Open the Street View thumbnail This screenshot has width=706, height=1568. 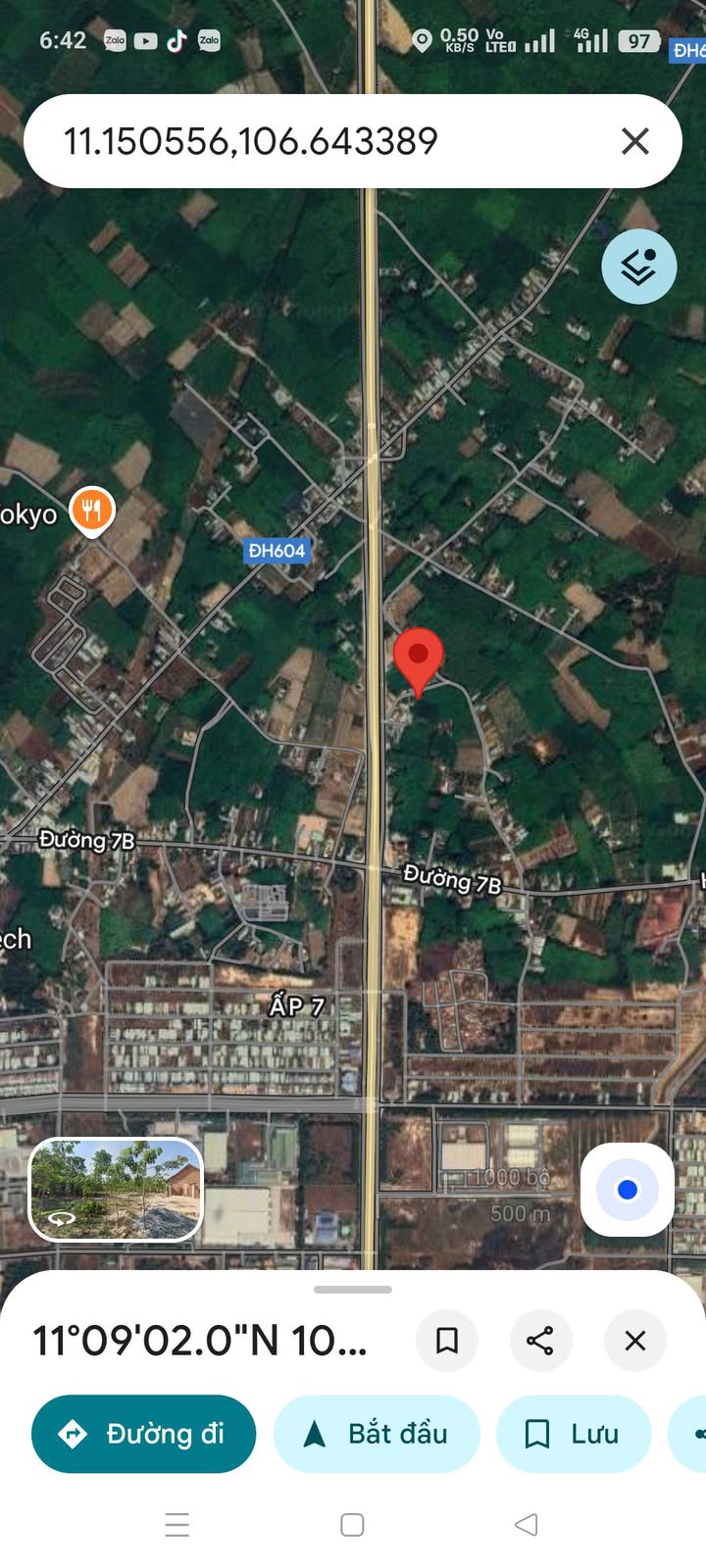click(116, 1189)
